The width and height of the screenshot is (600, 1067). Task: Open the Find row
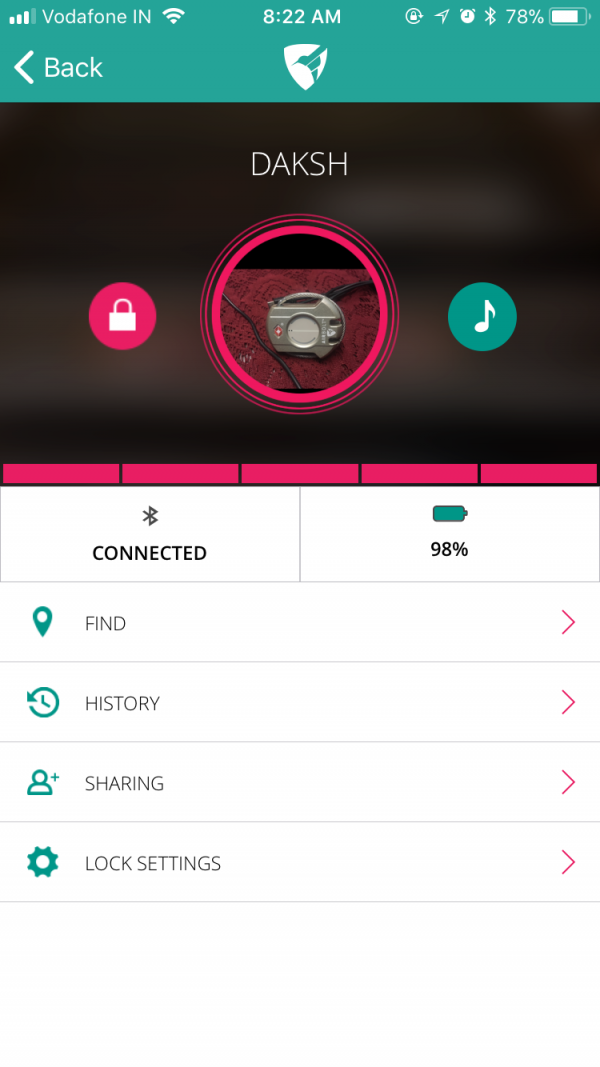300,623
